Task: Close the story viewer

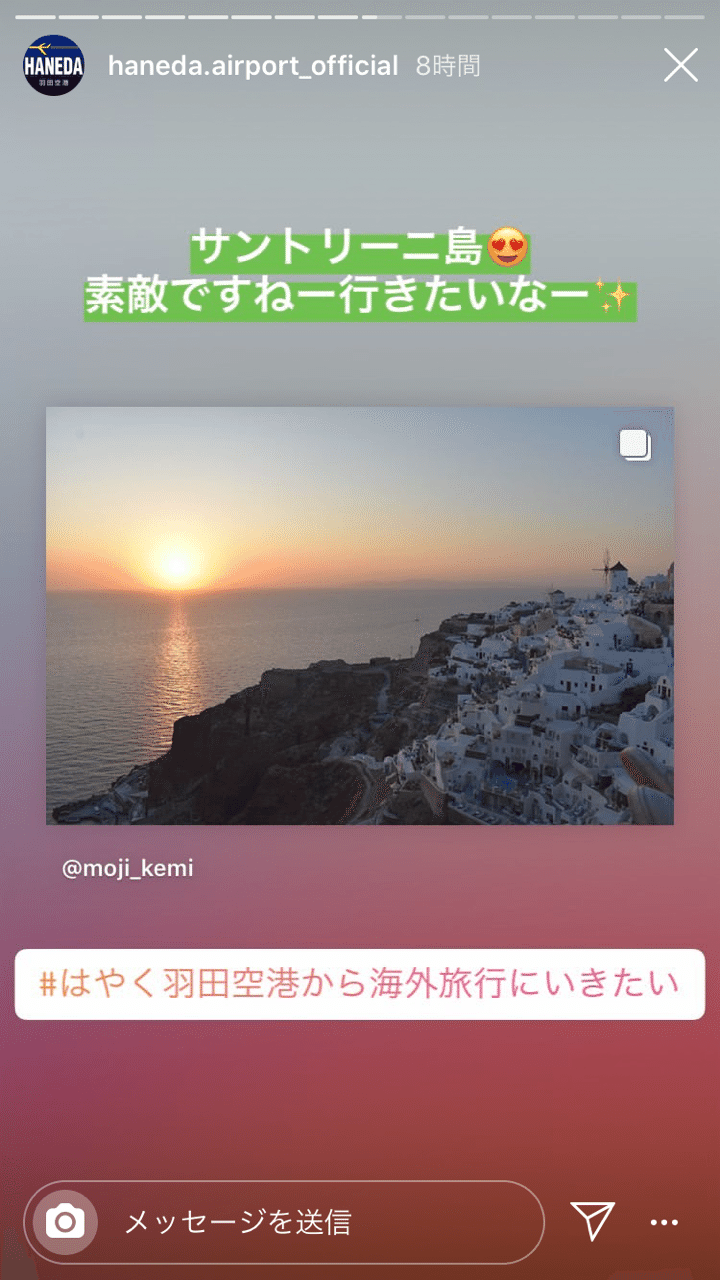Action: 681,66
